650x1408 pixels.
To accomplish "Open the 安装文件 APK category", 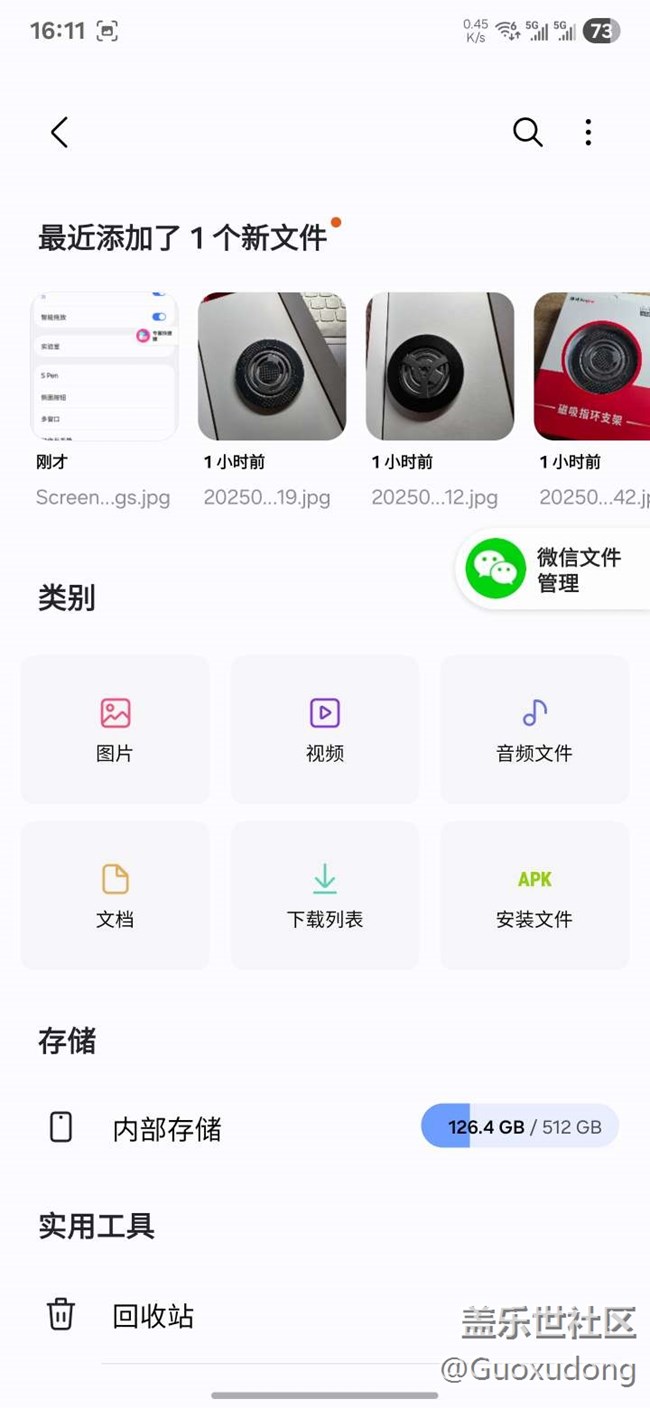I will [x=534, y=896].
